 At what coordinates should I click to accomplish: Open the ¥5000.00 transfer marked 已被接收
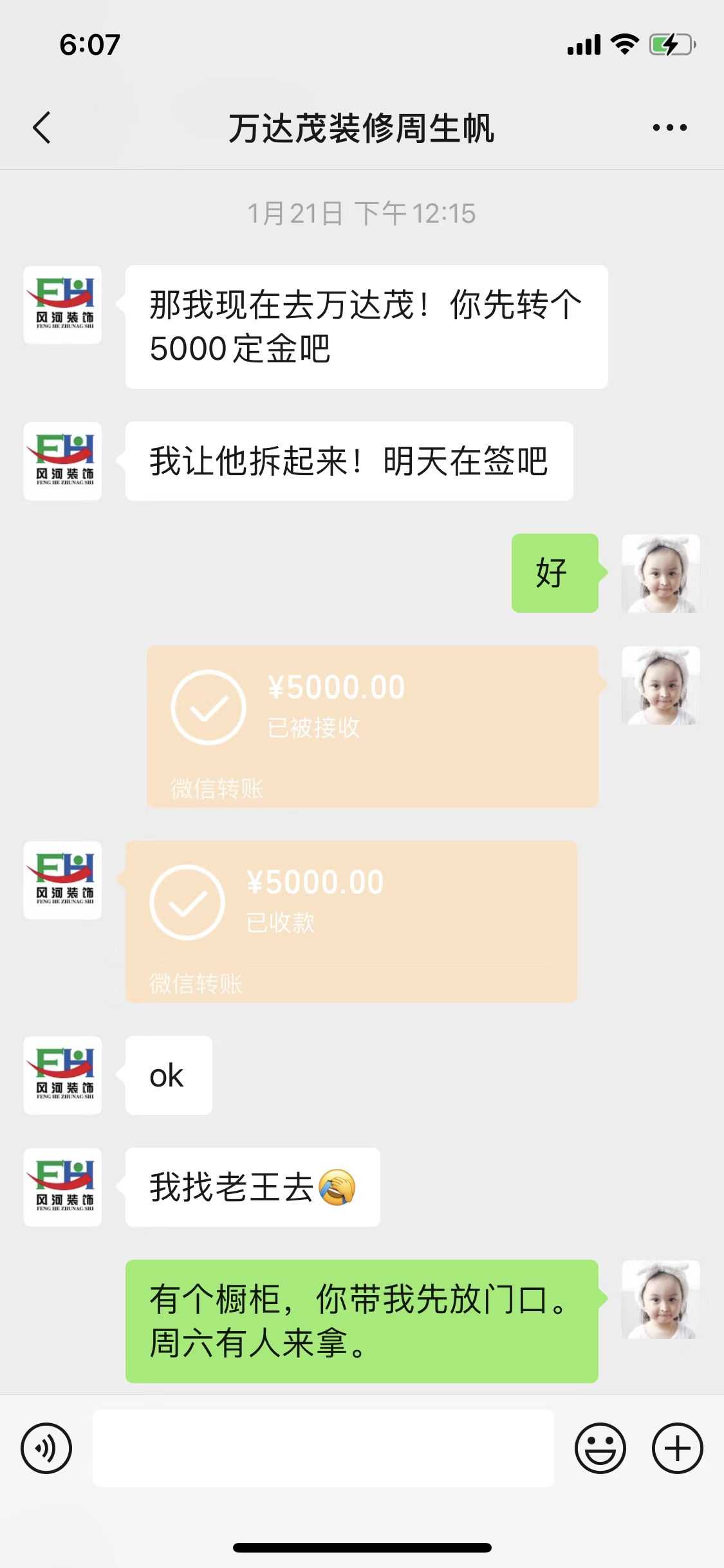coord(373,726)
